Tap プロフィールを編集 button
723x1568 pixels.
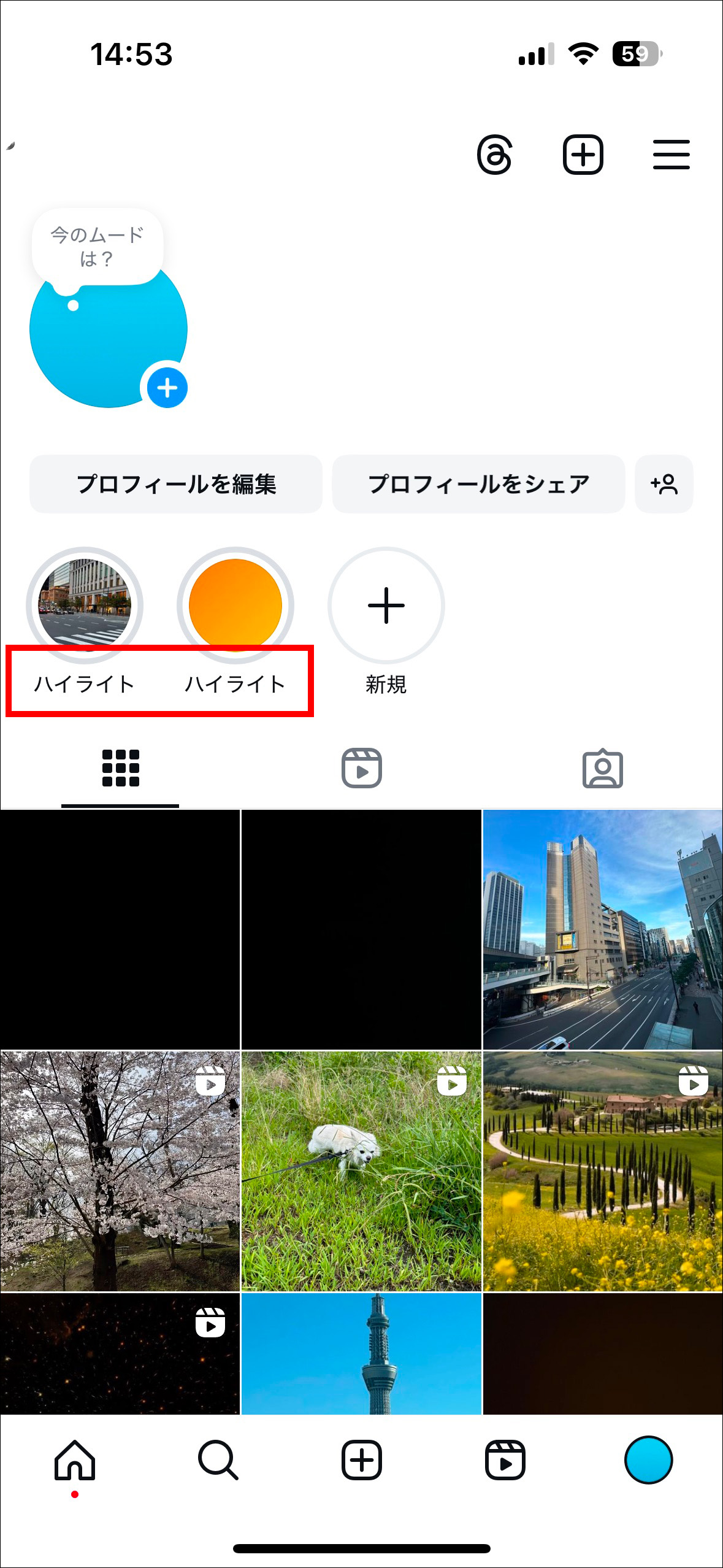click(176, 484)
